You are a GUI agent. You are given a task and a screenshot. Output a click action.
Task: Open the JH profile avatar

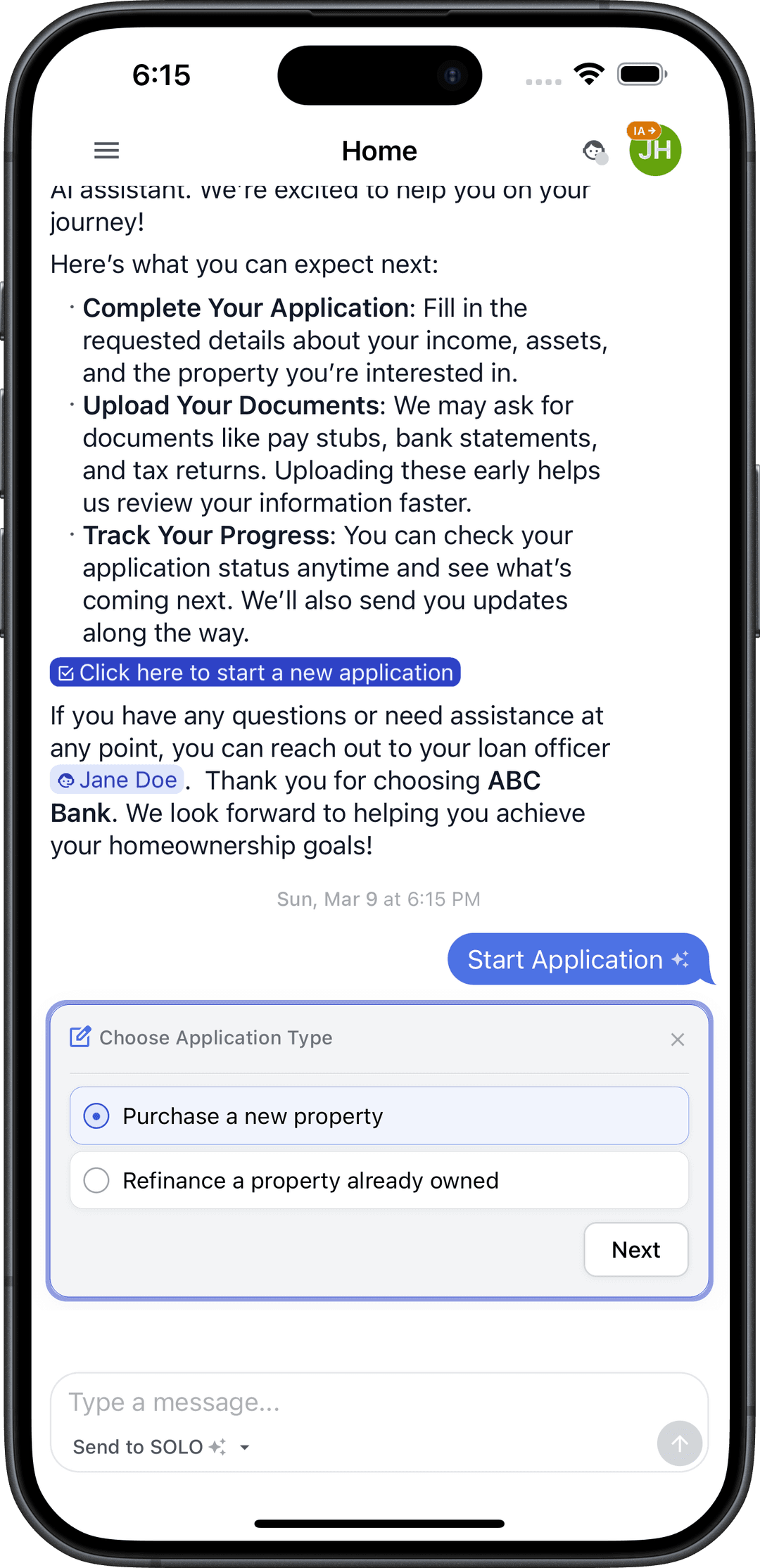tap(655, 150)
